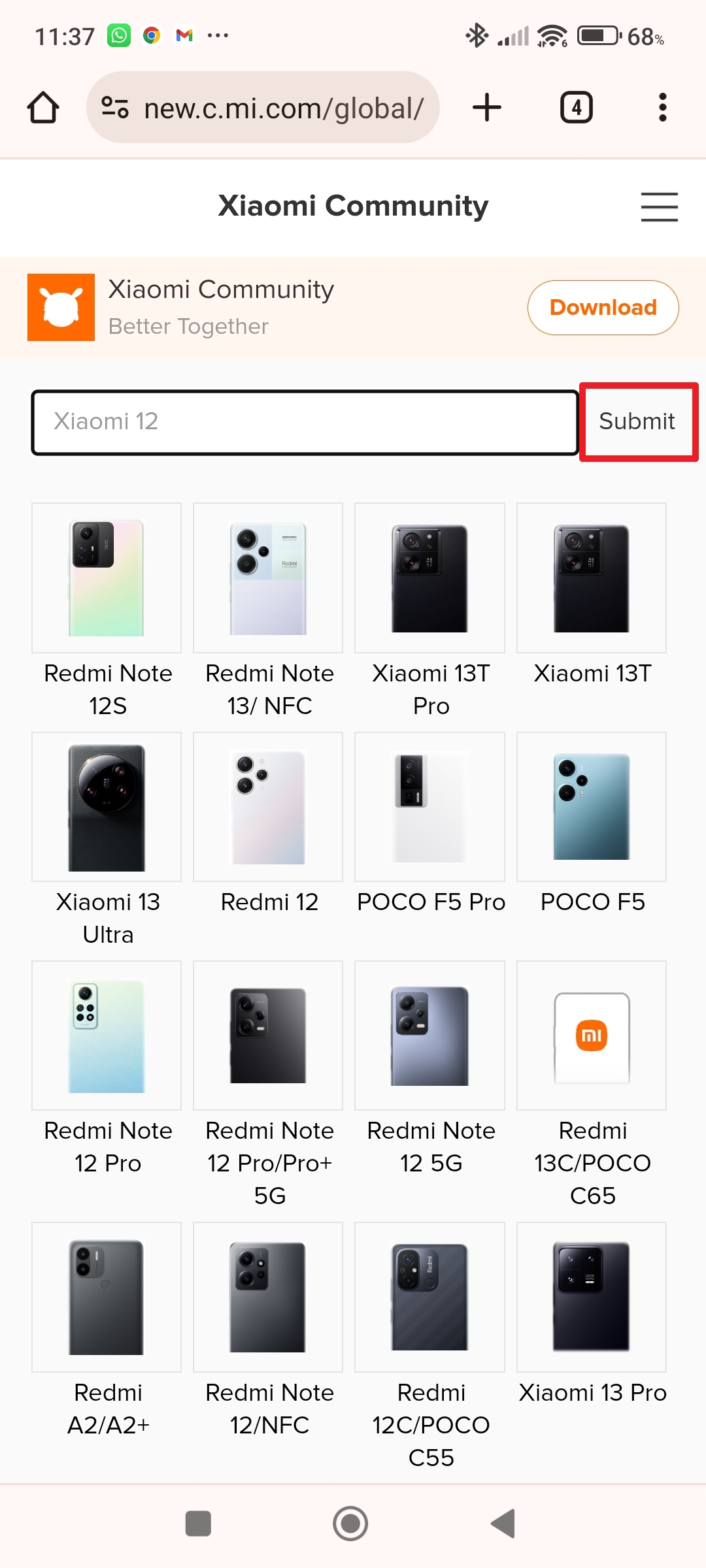Focus the device search field

(305, 422)
